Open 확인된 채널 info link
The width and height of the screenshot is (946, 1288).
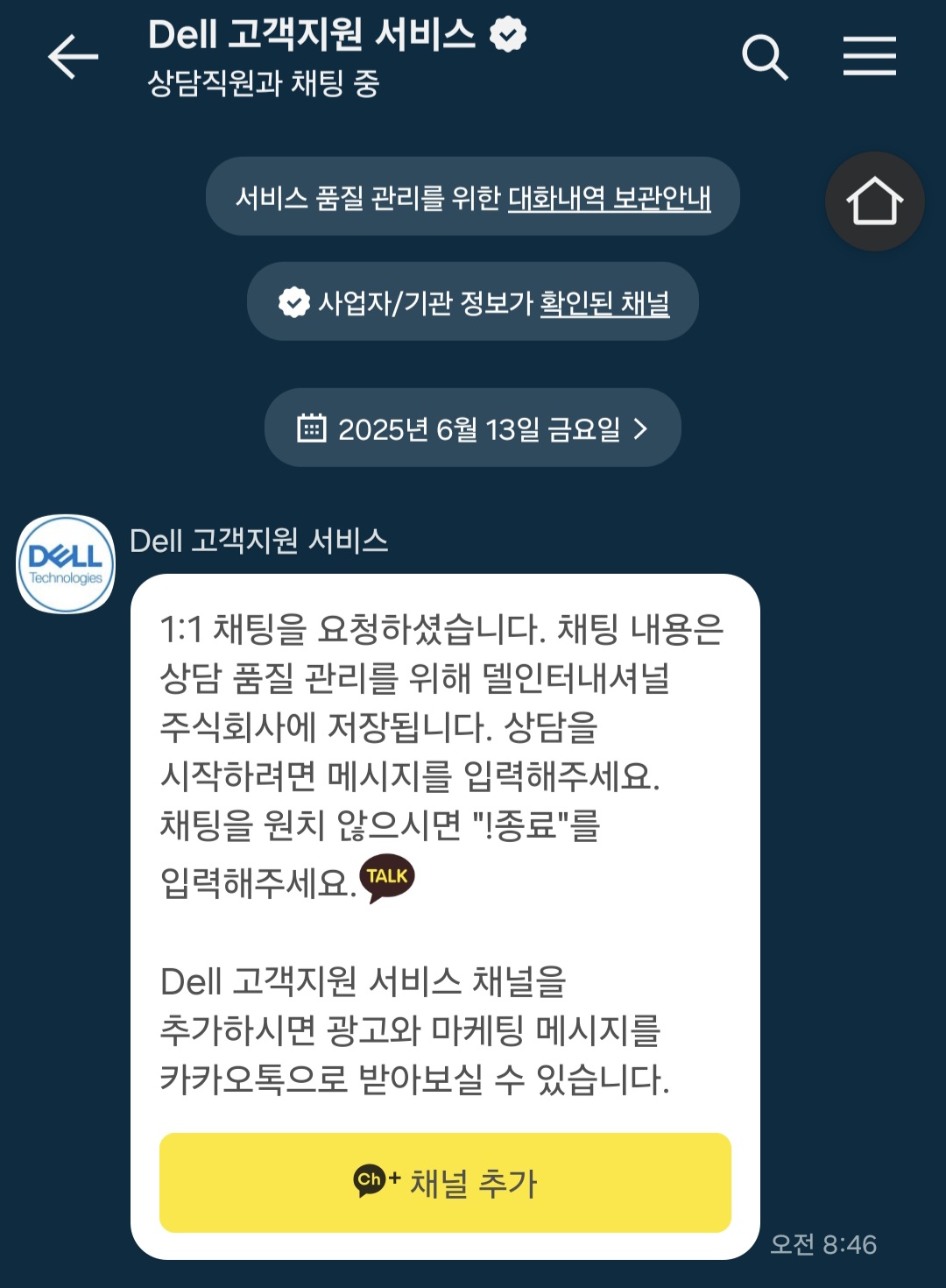[604, 303]
